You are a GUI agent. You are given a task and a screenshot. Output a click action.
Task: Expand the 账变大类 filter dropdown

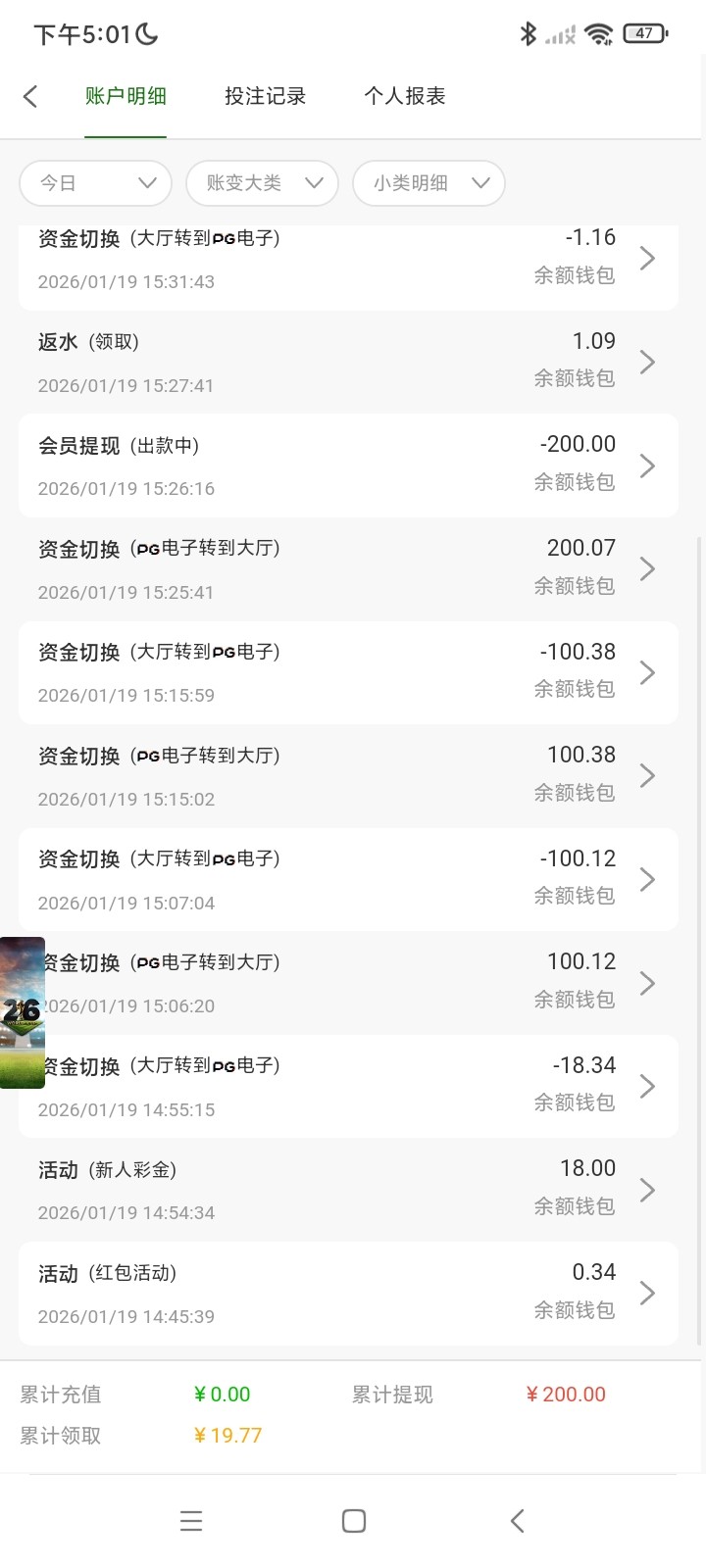[x=262, y=183]
